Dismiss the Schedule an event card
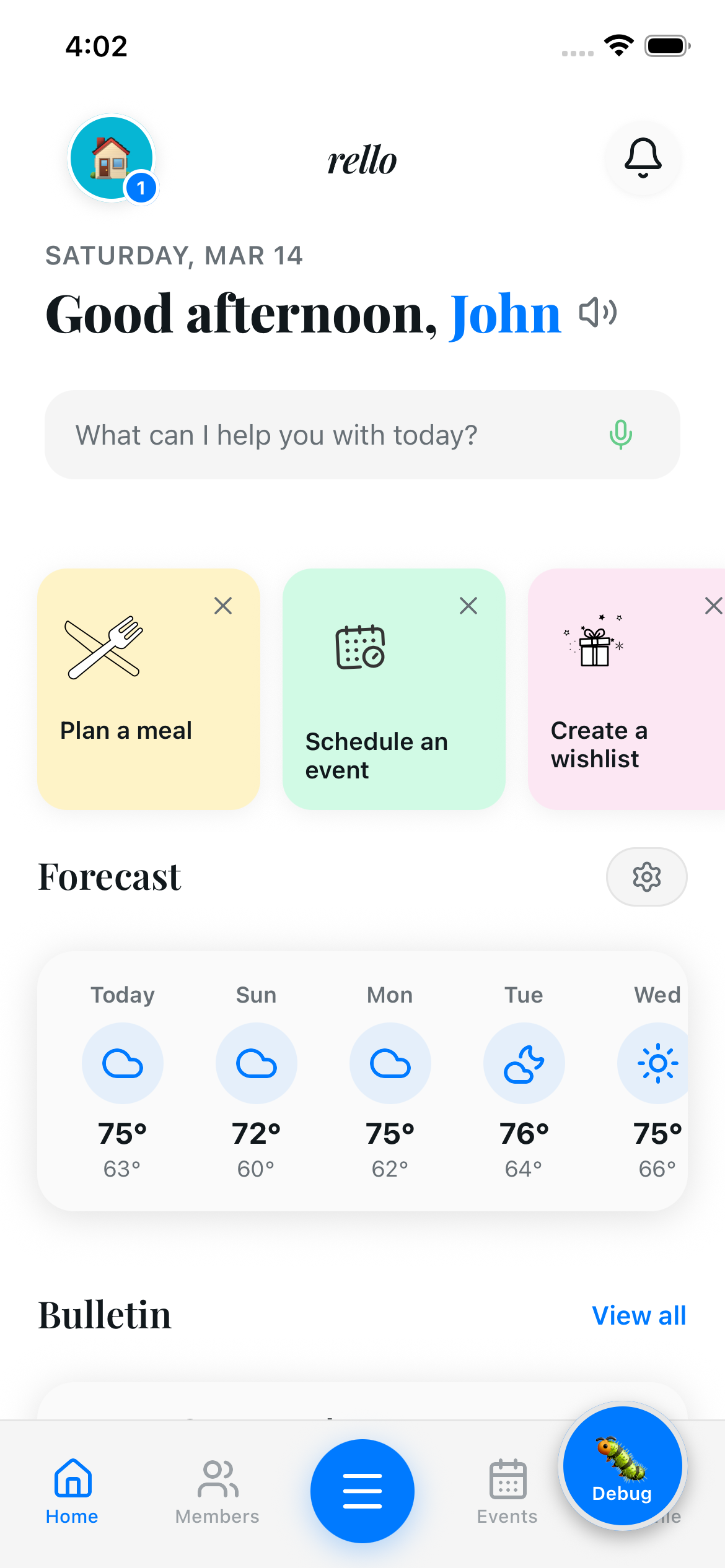The height and width of the screenshot is (1568, 725). pos(468,606)
